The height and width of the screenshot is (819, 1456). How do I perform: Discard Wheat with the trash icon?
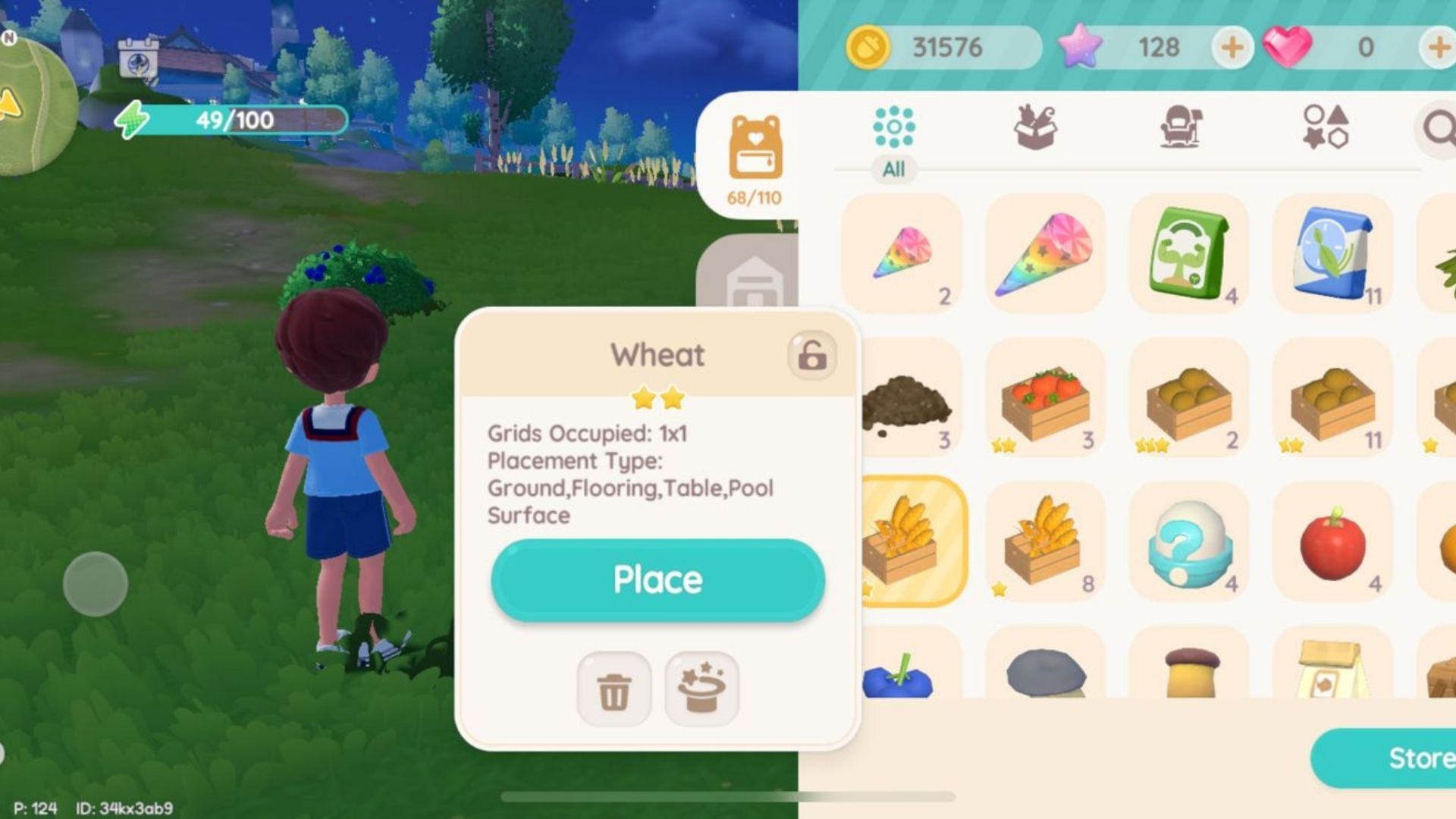pos(613,689)
